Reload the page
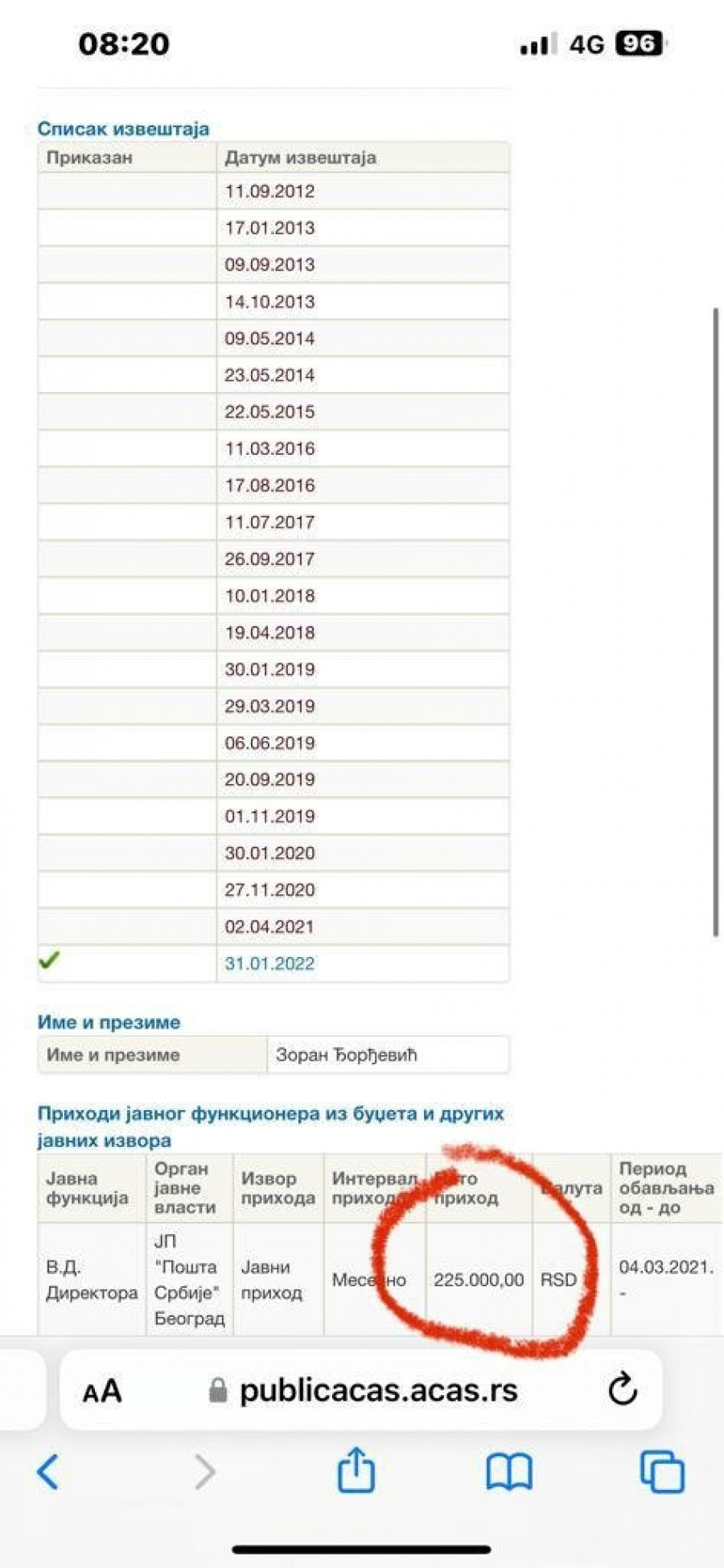This screenshot has width=724, height=1568. tap(622, 1390)
